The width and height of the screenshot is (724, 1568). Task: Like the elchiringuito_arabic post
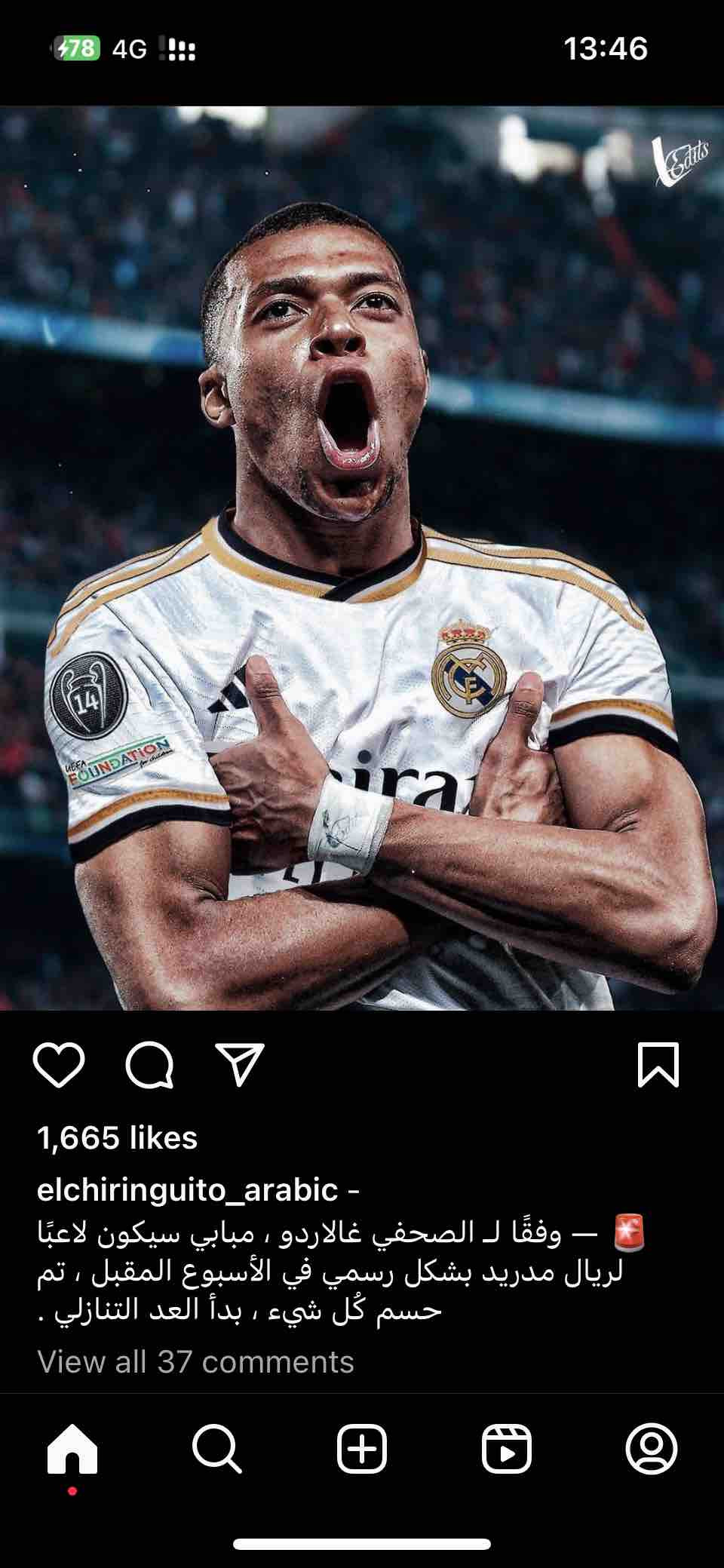click(59, 1065)
